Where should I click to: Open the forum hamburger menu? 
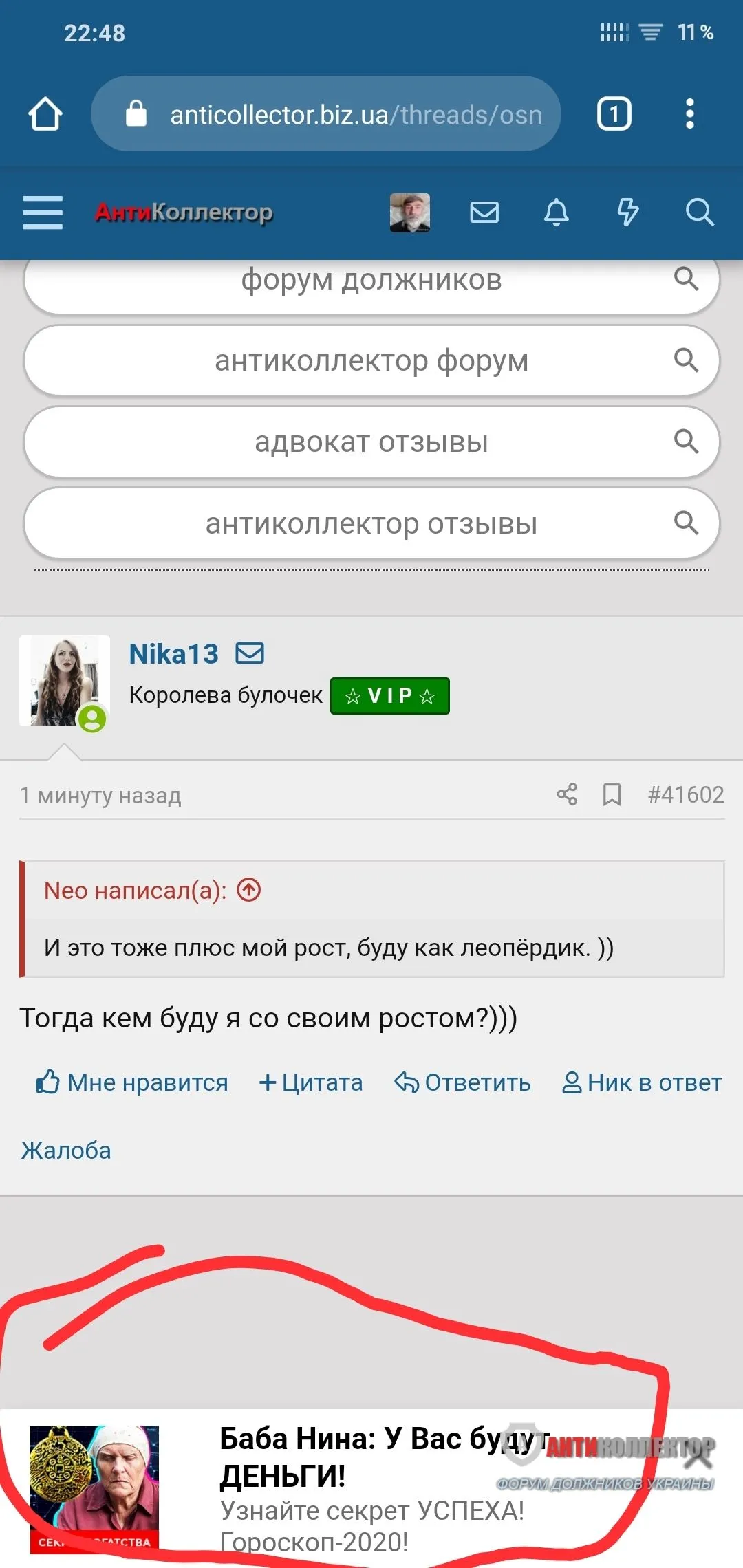coord(43,212)
